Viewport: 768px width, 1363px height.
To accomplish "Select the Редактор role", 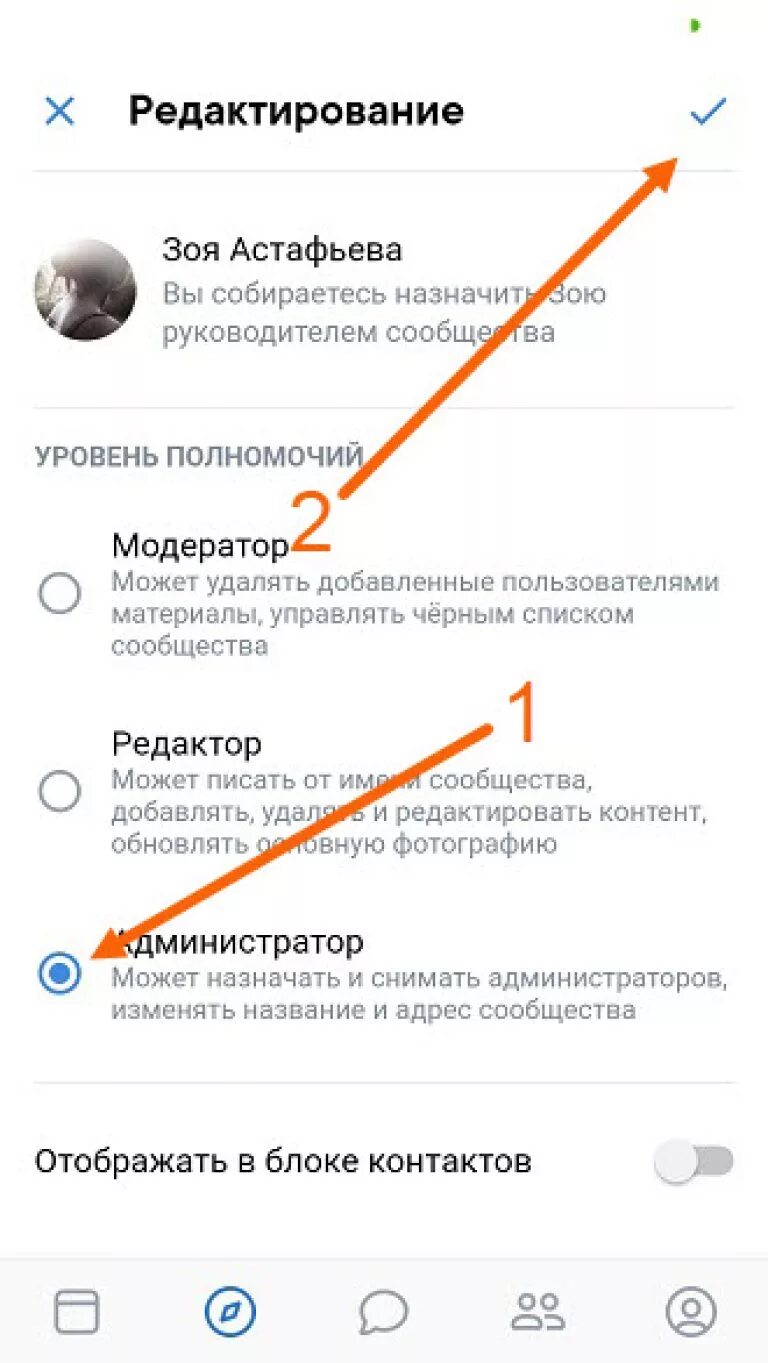I will coord(59,792).
